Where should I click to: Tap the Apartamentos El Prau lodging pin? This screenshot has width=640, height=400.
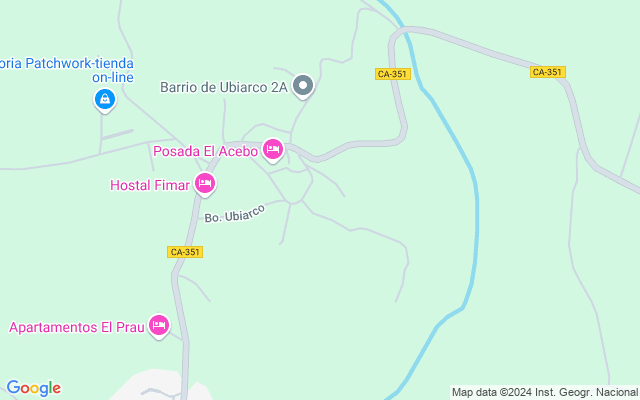[158, 325]
